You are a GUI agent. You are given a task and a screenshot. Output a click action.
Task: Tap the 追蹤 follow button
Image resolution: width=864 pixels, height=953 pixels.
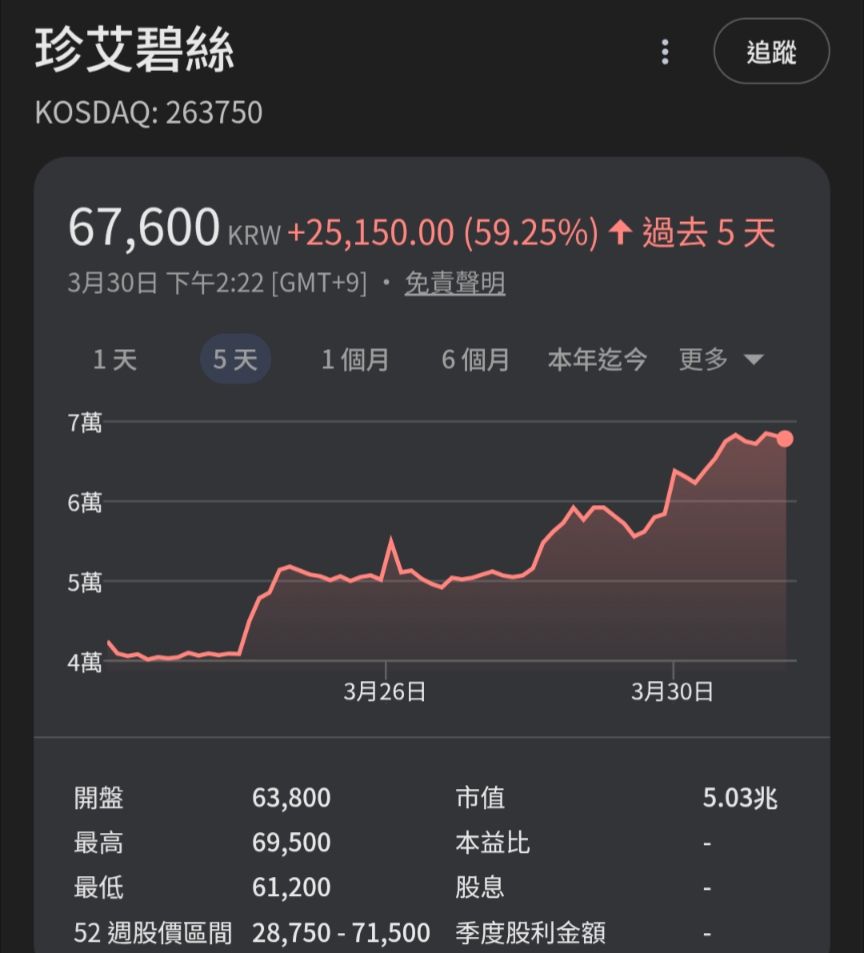[x=771, y=52]
